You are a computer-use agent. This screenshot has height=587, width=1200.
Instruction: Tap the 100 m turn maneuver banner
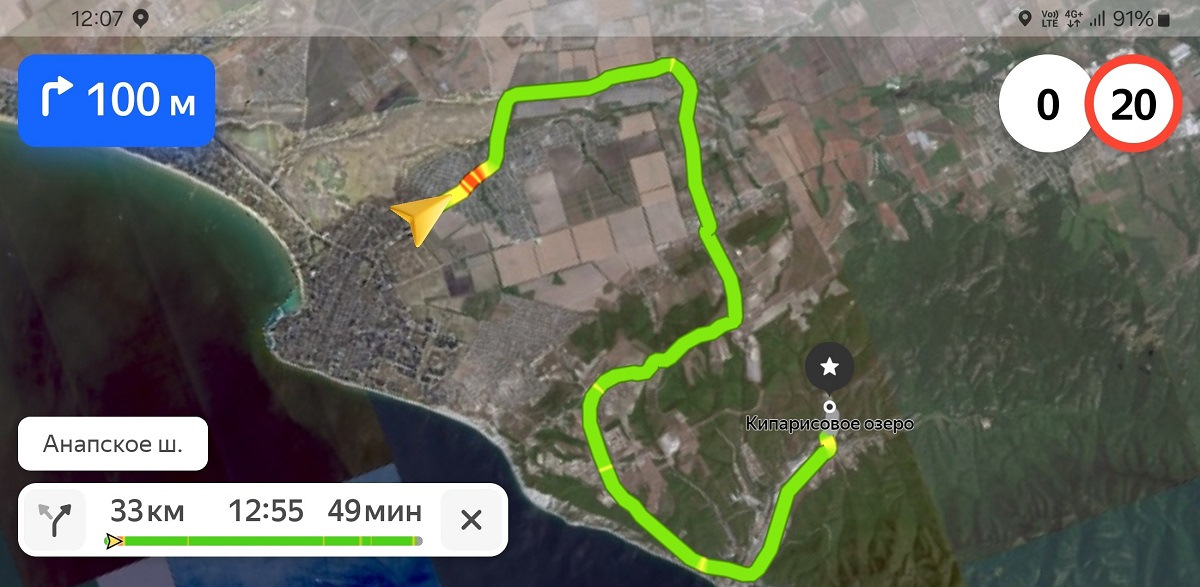(x=116, y=101)
